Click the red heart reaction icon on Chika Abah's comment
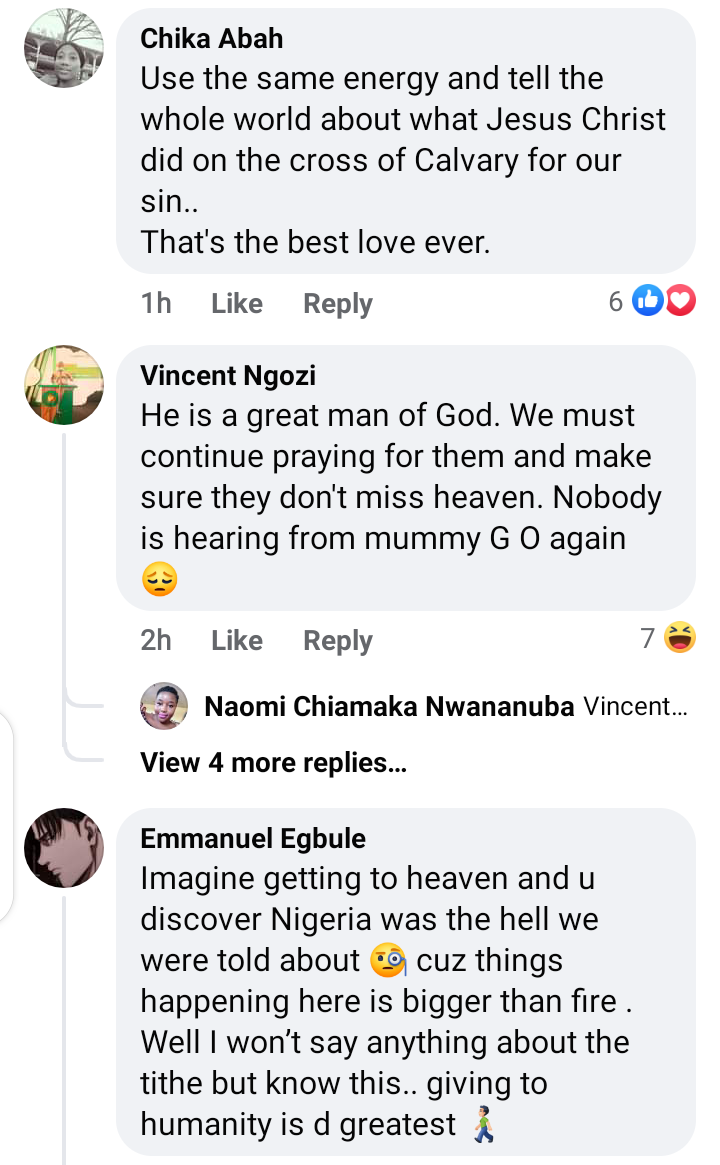The height and width of the screenshot is (1165, 720). click(679, 299)
